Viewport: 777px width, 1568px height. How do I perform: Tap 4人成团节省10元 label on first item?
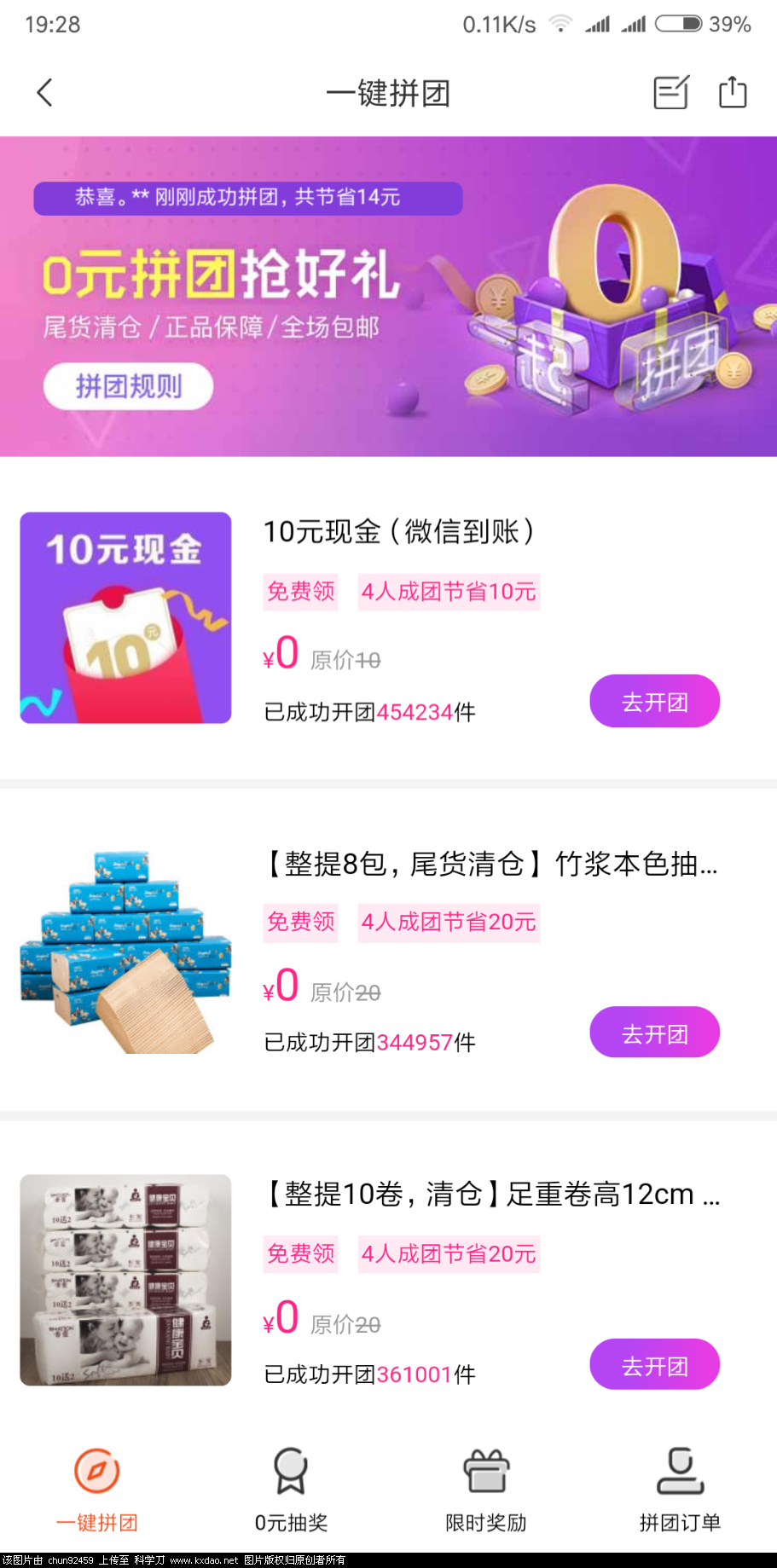(x=449, y=591)
